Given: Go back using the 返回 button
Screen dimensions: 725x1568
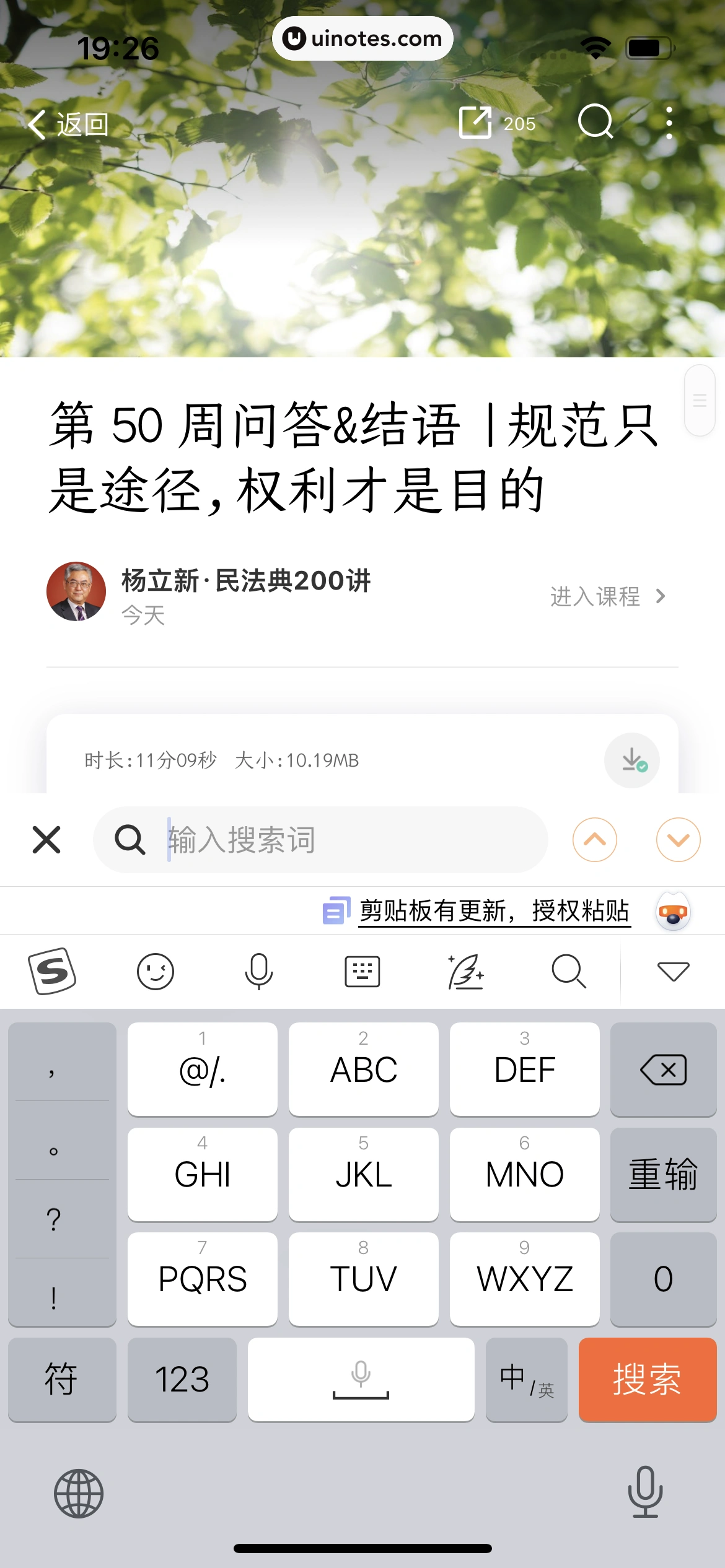Looking at the screenshot, I should (68, 124).
